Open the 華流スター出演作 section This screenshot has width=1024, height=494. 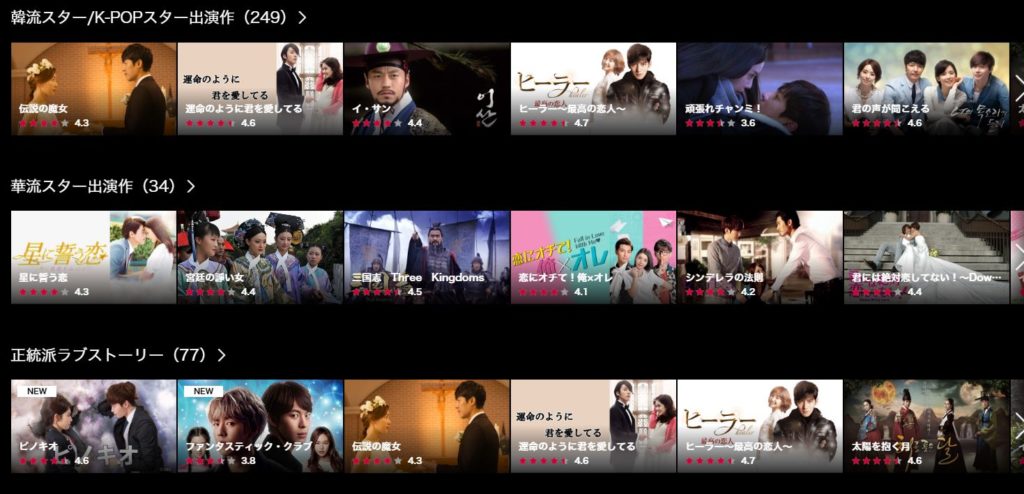(x=102, y=186)
